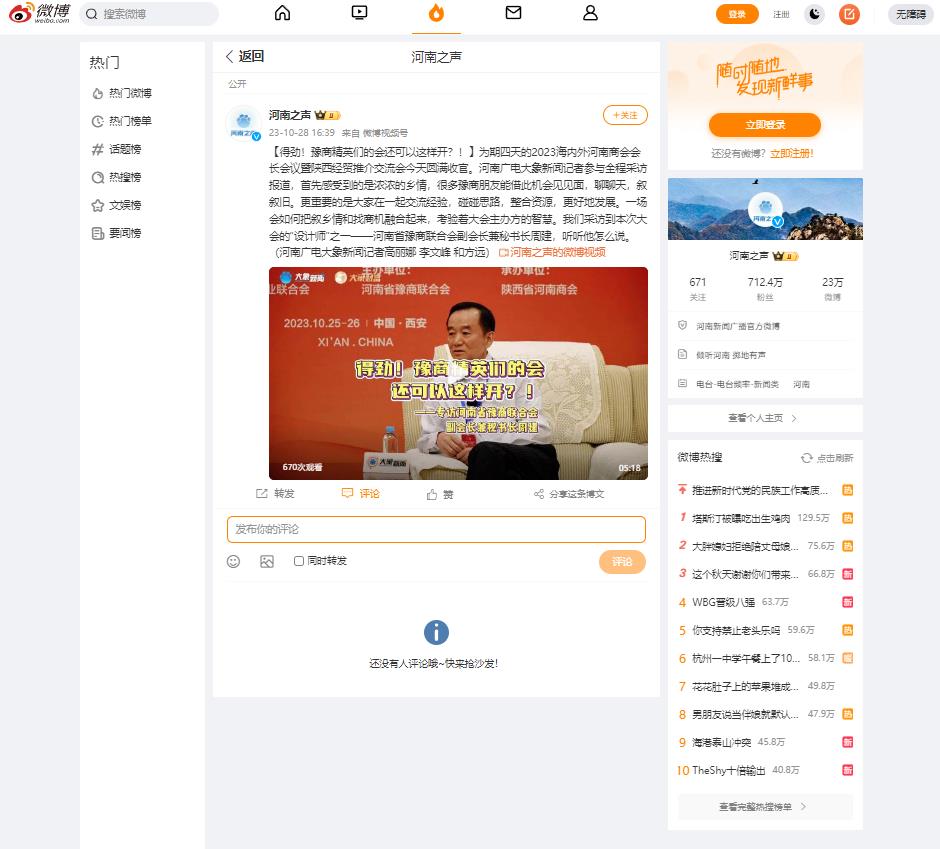This screenshot has height=849, width=940.
Task: Check the 同时转发 checkbox
Action: (x=299, y=561)
